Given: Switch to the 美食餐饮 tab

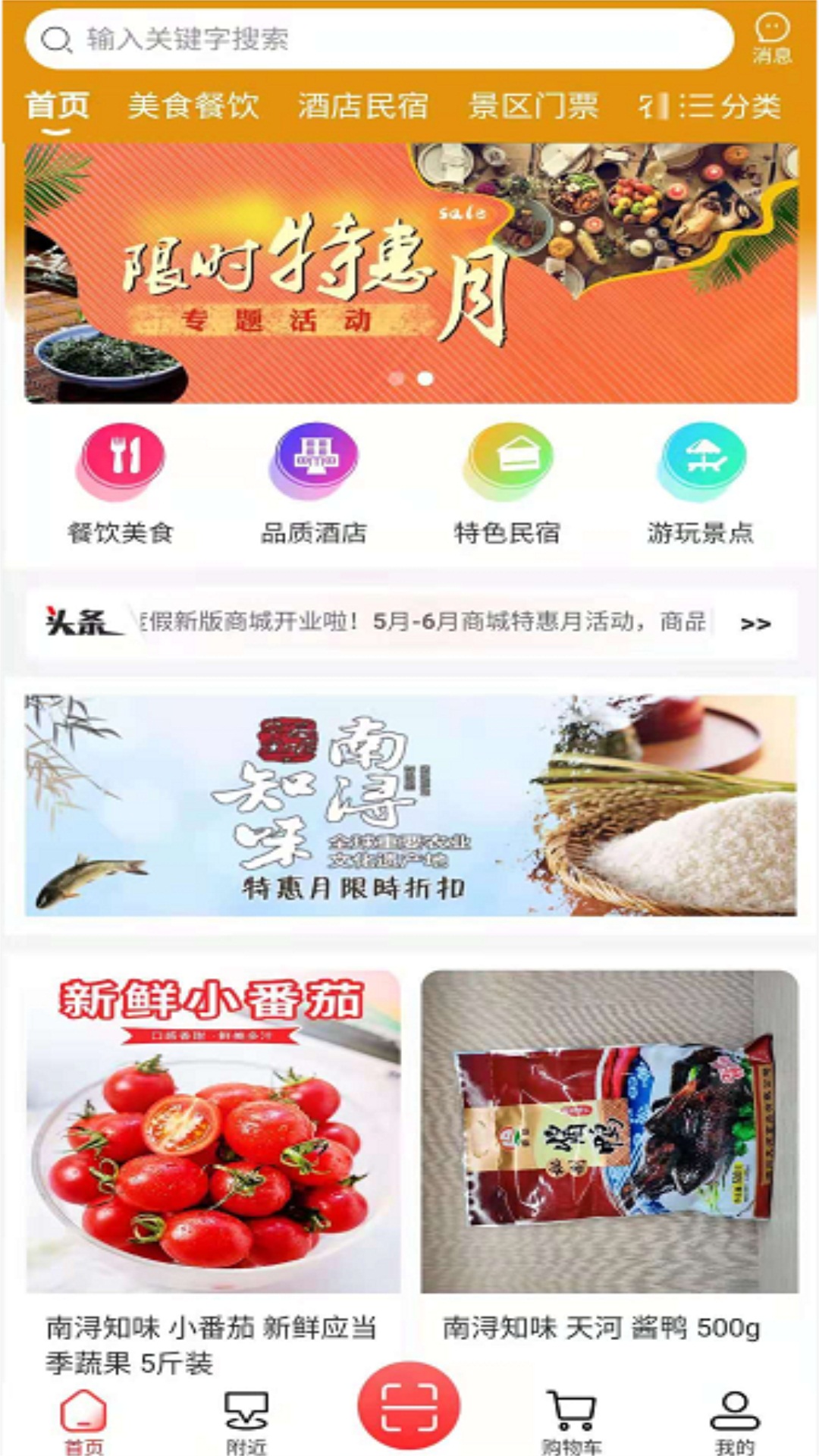Looking at the screenshot, I should coord(194,105).
